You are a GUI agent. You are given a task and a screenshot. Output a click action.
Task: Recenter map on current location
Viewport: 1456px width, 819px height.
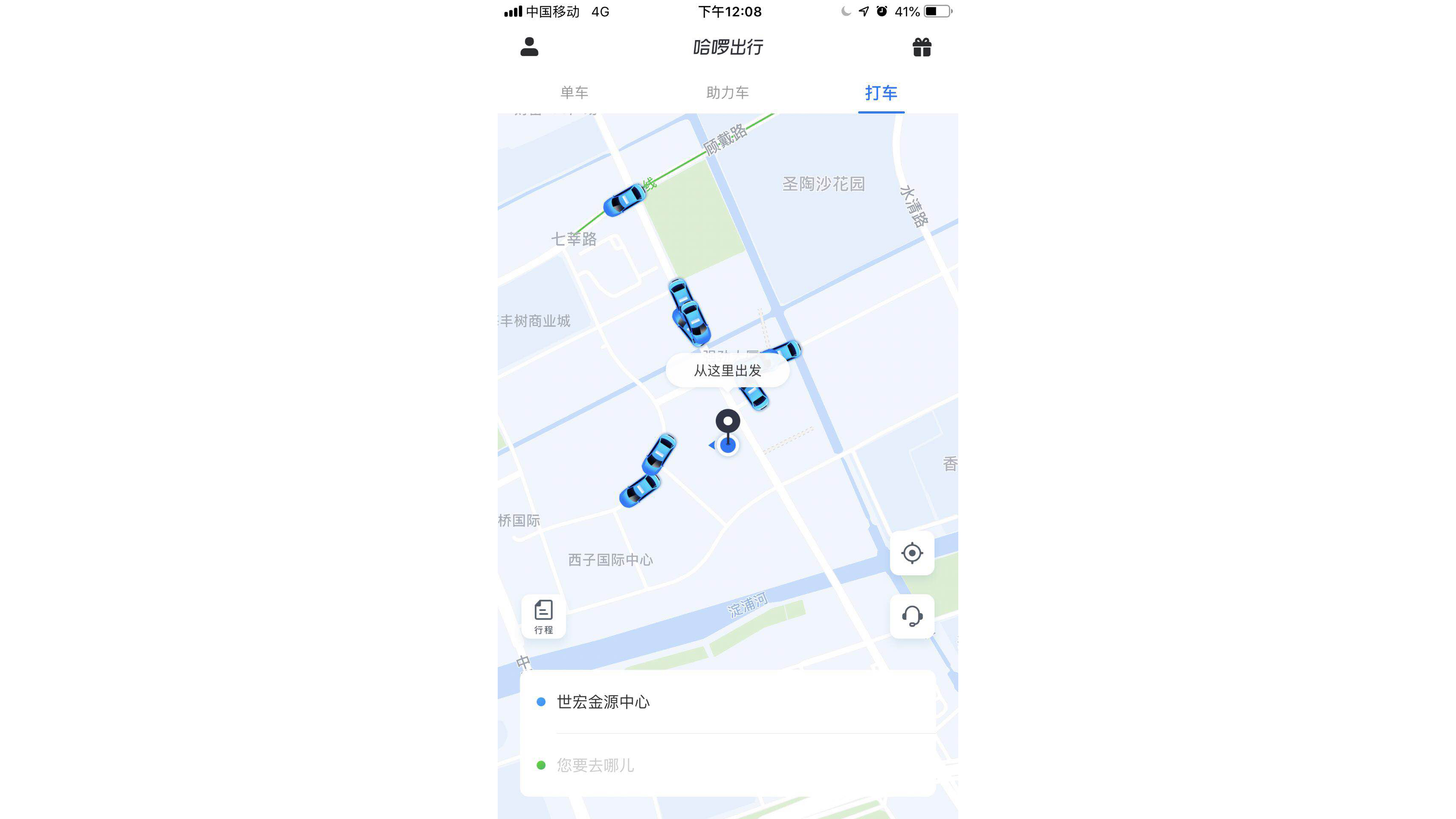[912, 553]
